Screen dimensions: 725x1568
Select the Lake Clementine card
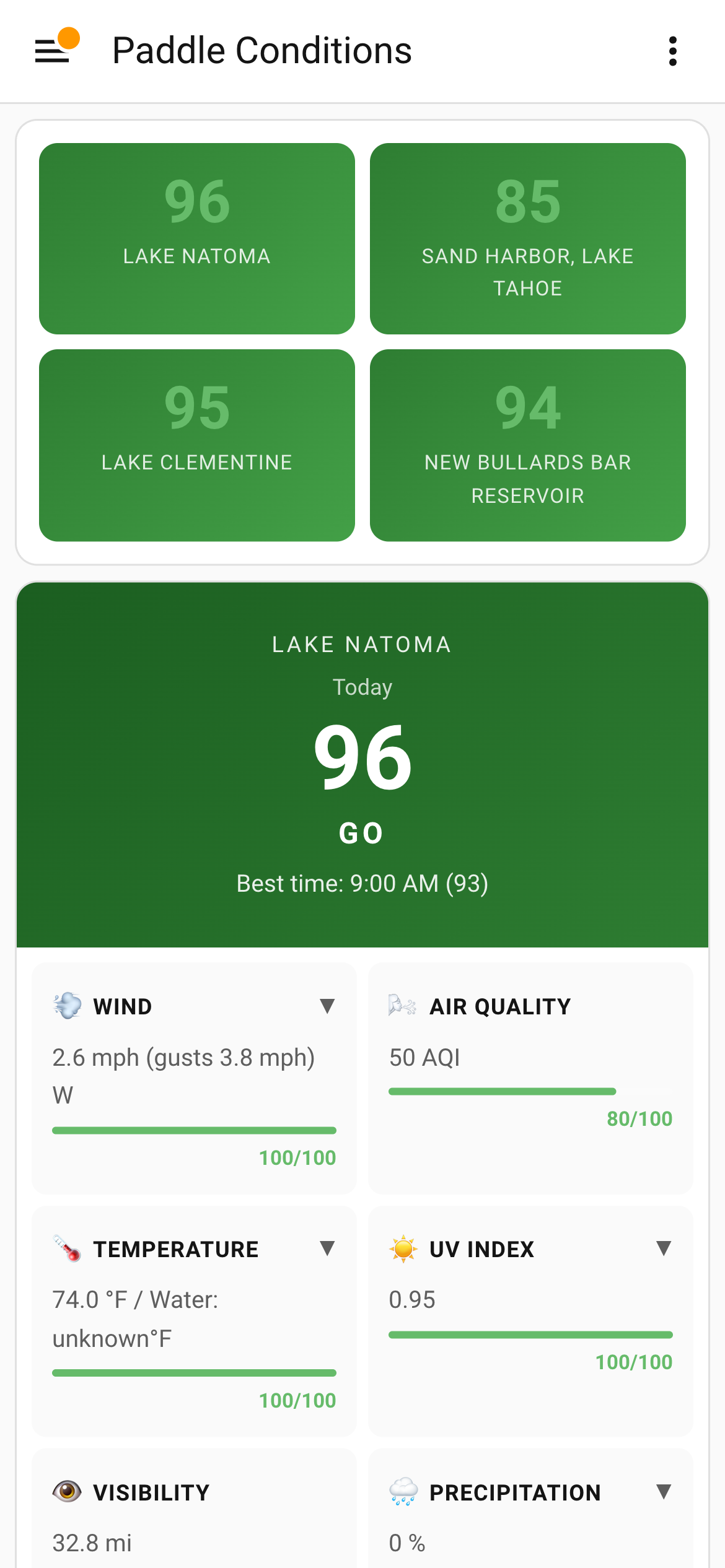pyautogui.click(x=196, y=444)
